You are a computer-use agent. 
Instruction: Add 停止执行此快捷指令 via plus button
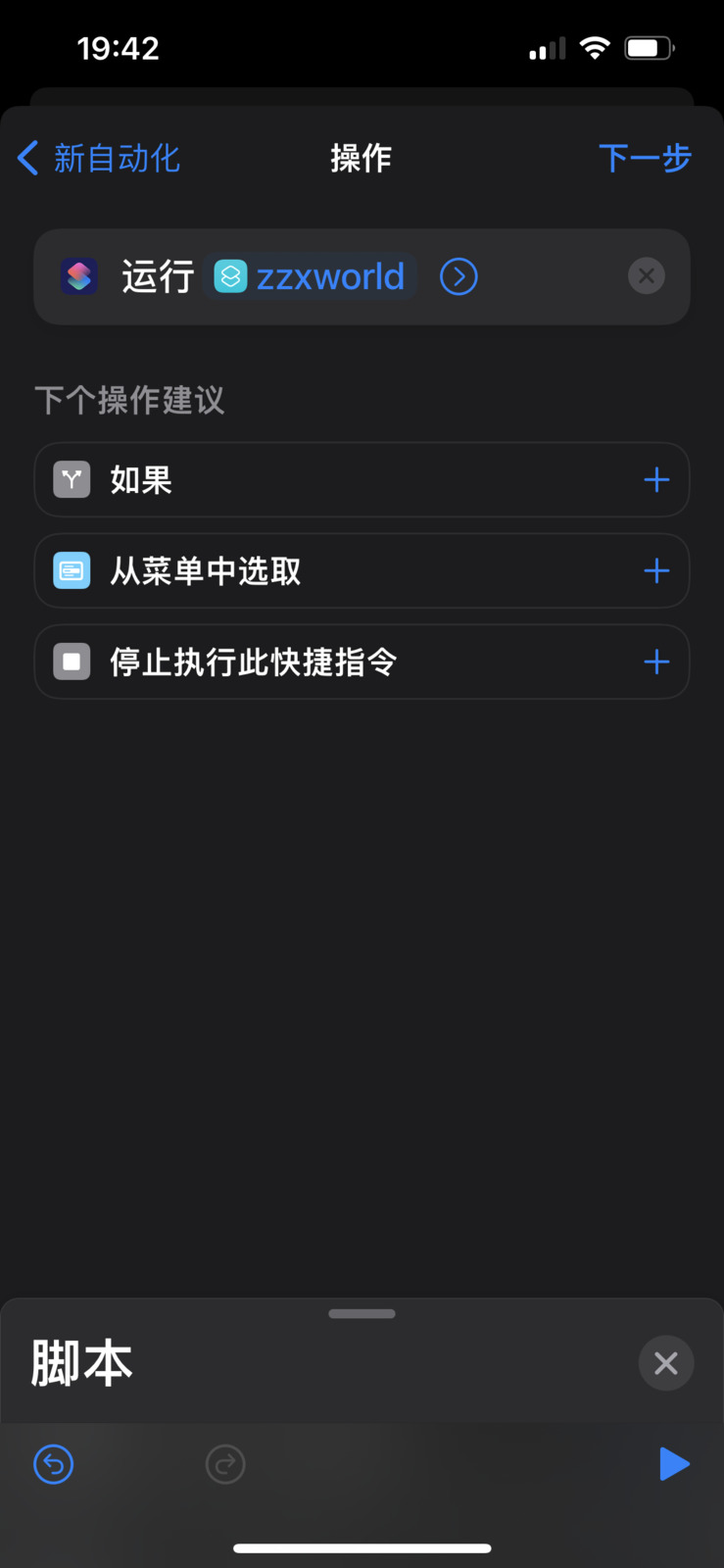click(655, 661)
